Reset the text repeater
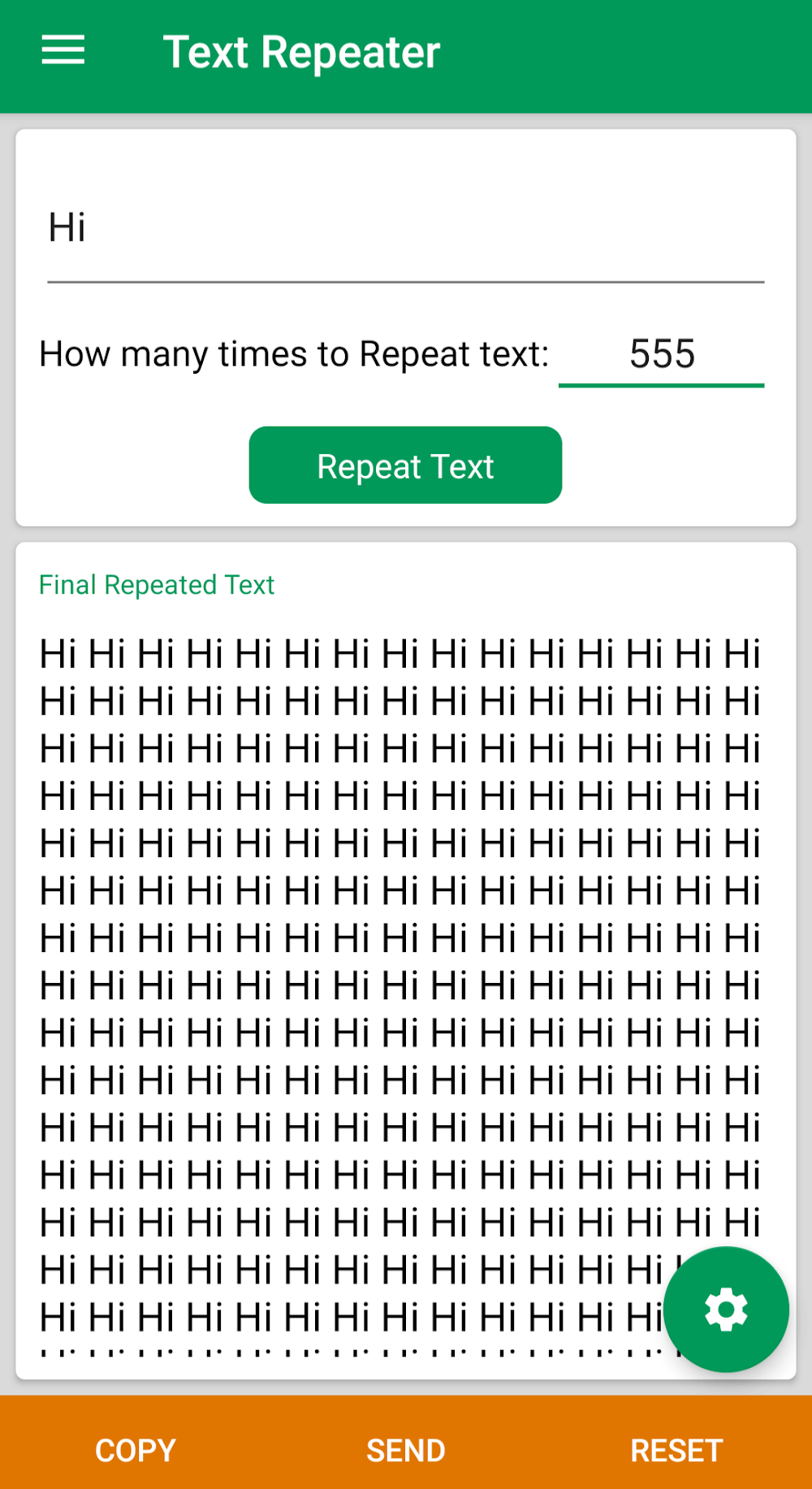The height and width of the screenshot is (1489, 812). pyautogui.click(x=676, y=1450)
